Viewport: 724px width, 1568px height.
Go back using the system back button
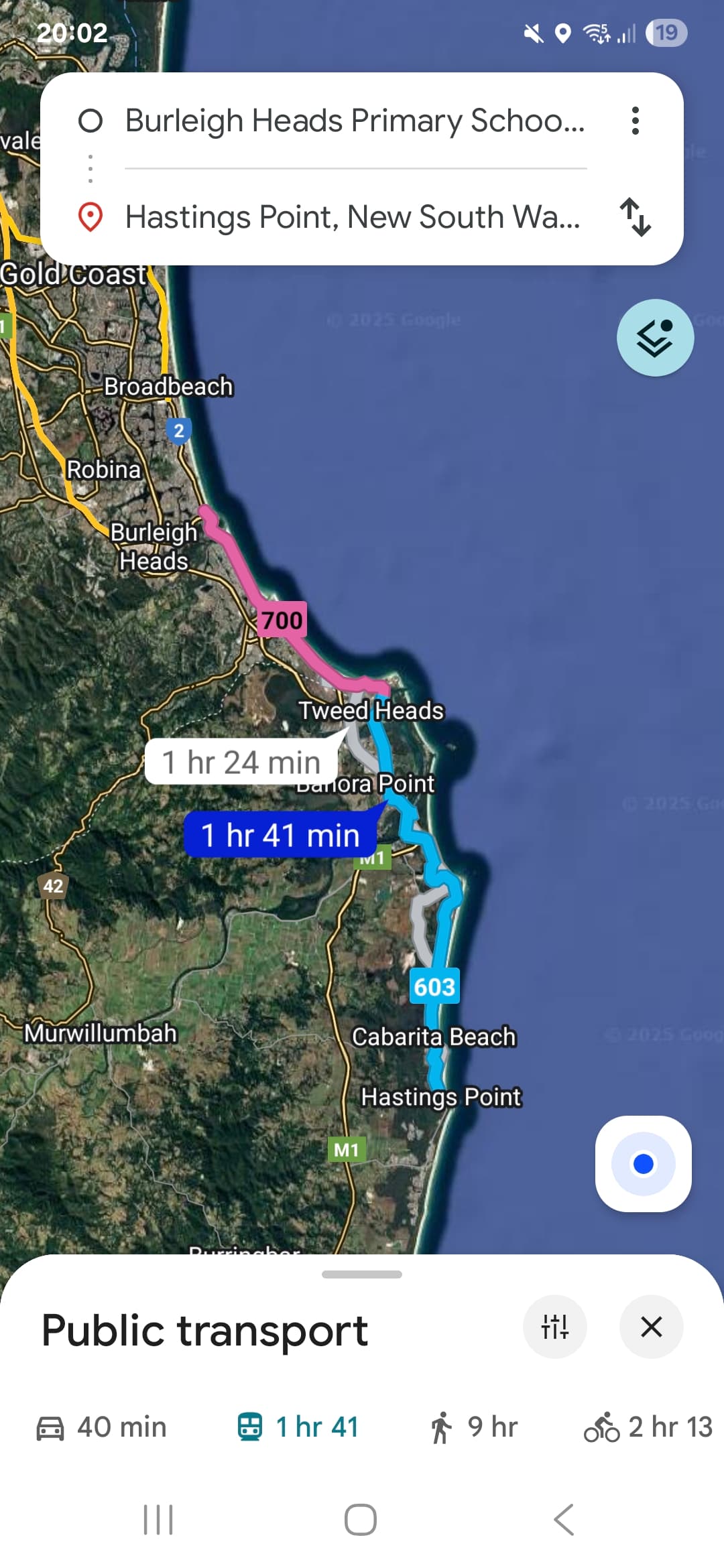point(564,1520)
